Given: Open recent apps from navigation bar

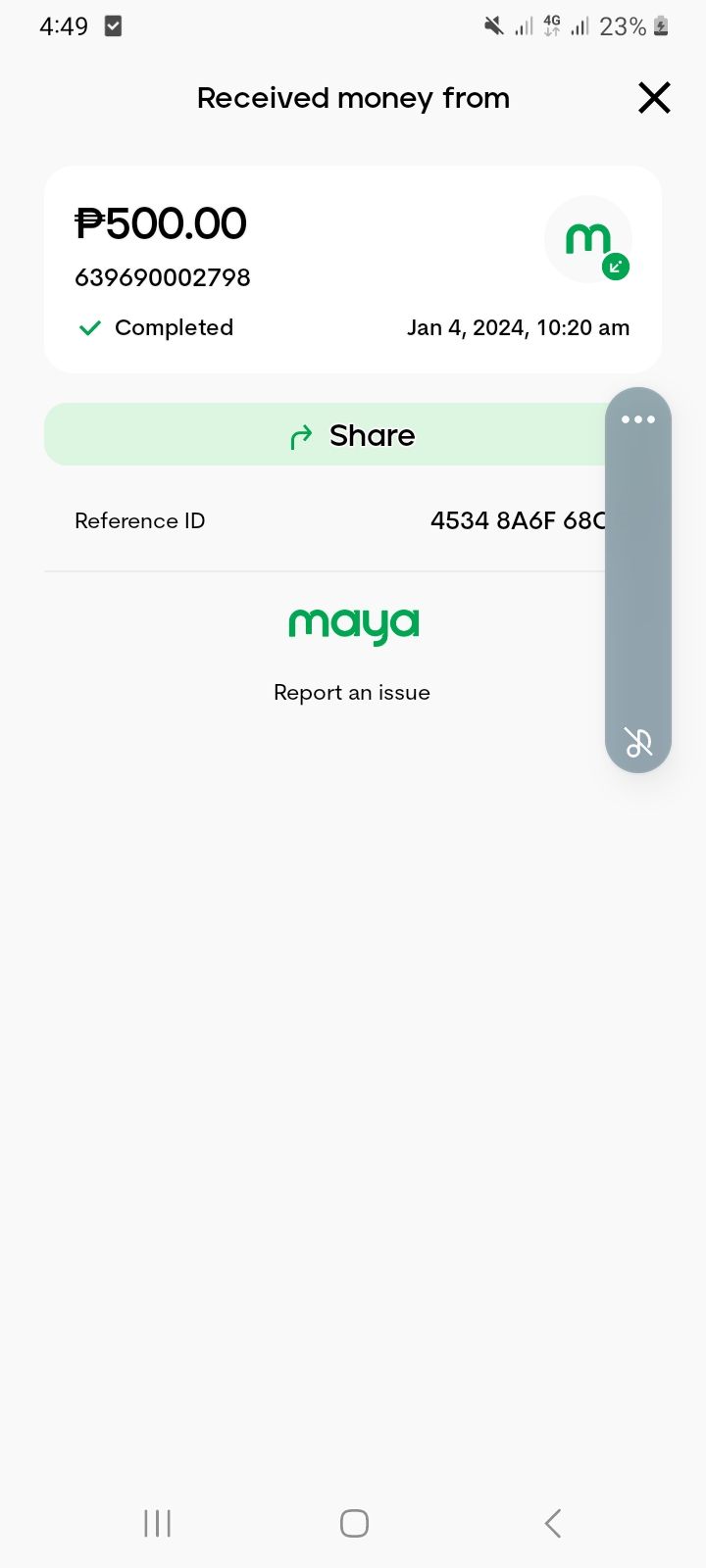Looking at the screenshot, I should [157, 1523].
